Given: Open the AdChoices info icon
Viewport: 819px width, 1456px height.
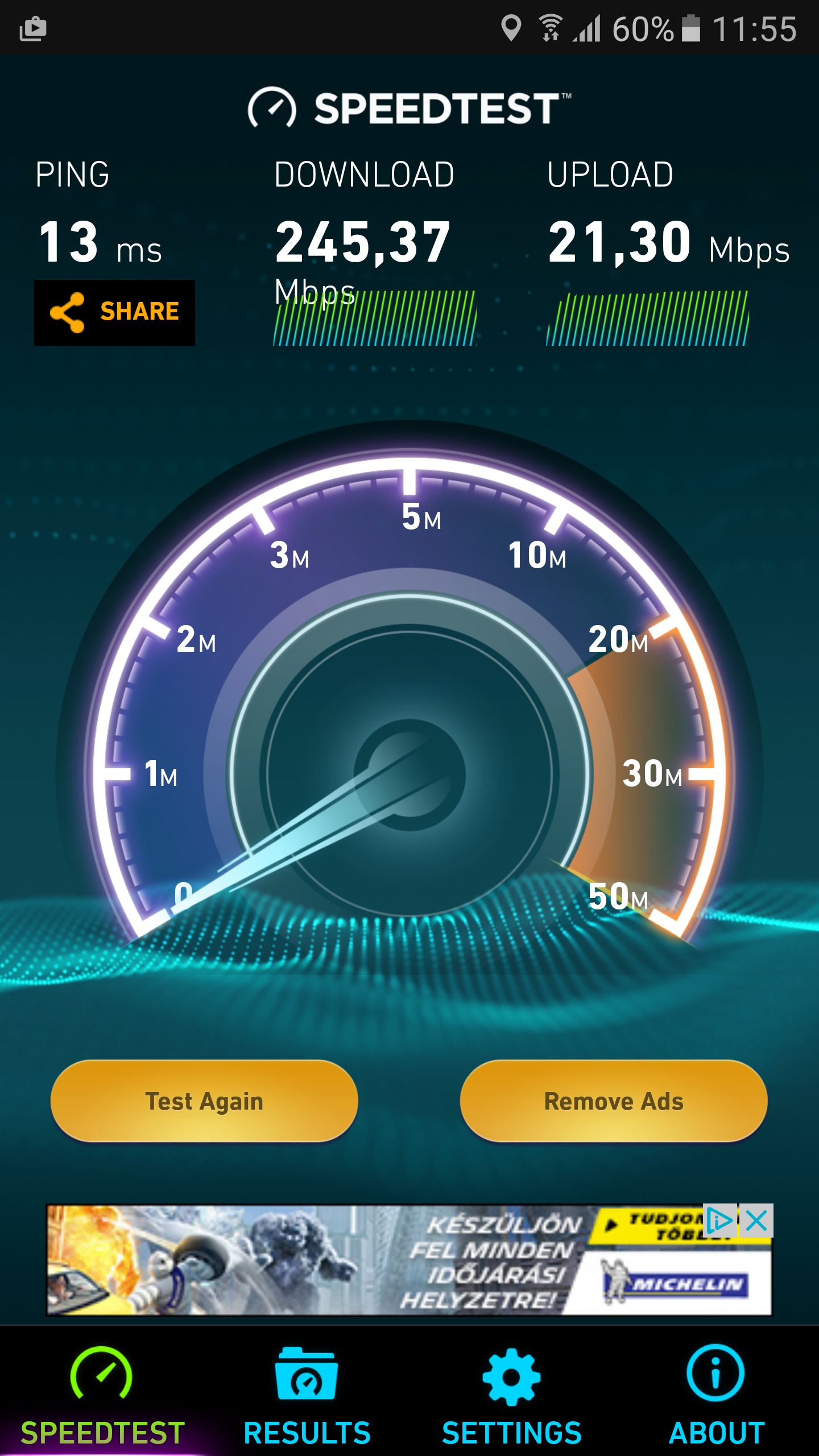Looking at the screenshot, I should pos(720,1221).
